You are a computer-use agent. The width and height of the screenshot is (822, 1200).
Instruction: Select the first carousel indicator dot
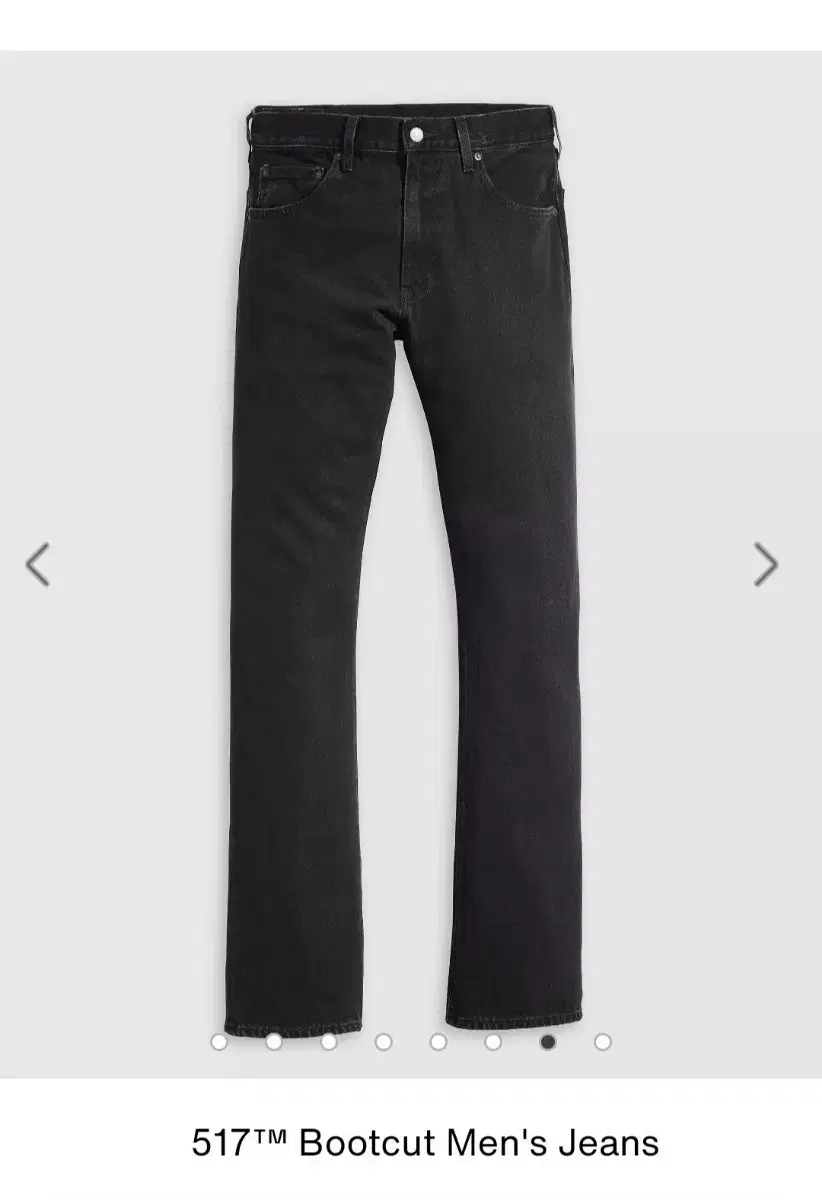[221, 1040]
